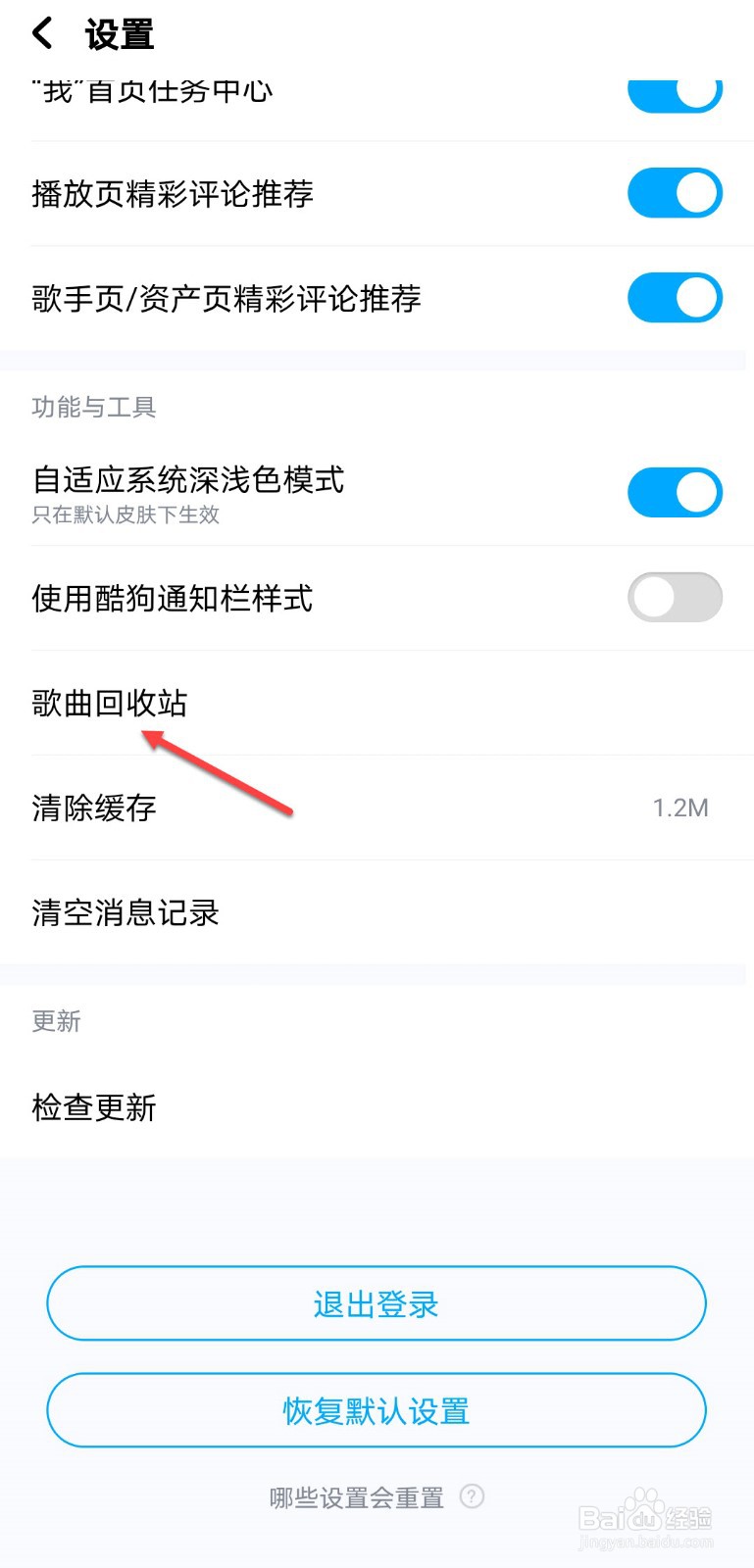Enable 使用酷狗通知栏样式 toggle

click(675, 597)
